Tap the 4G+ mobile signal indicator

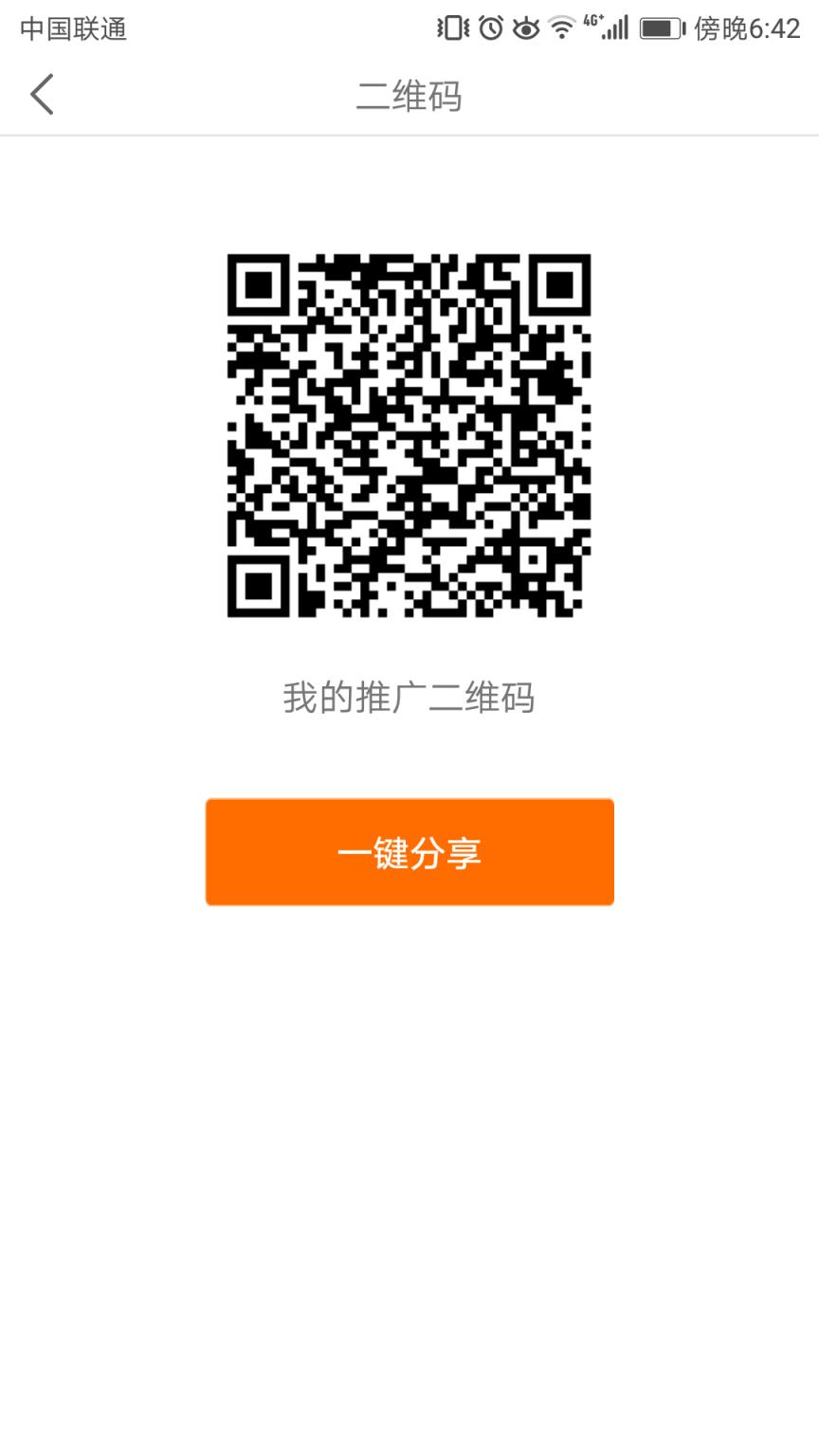(593, 23)
